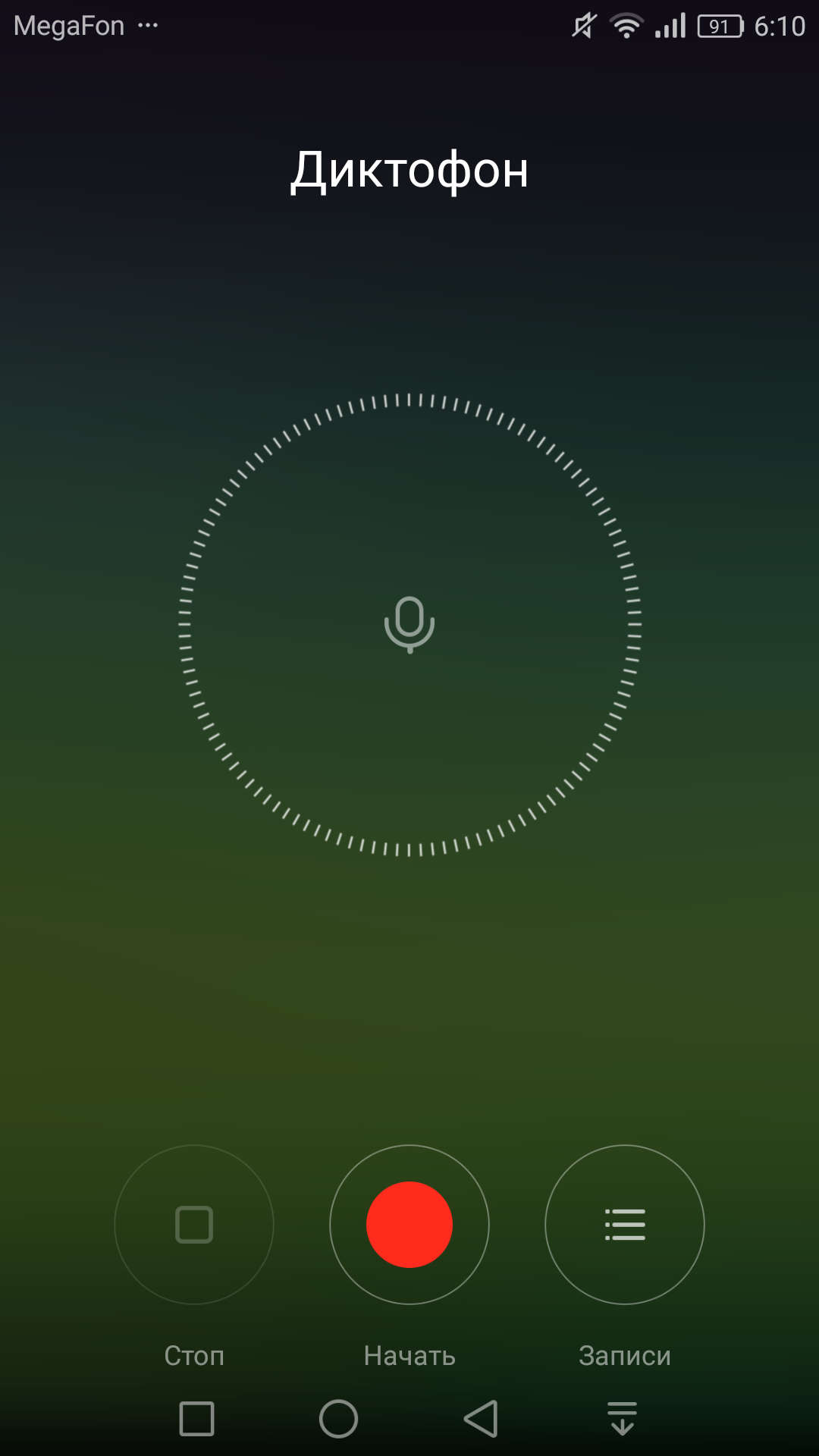Go back using the navigation bar

pos(481,1418)
